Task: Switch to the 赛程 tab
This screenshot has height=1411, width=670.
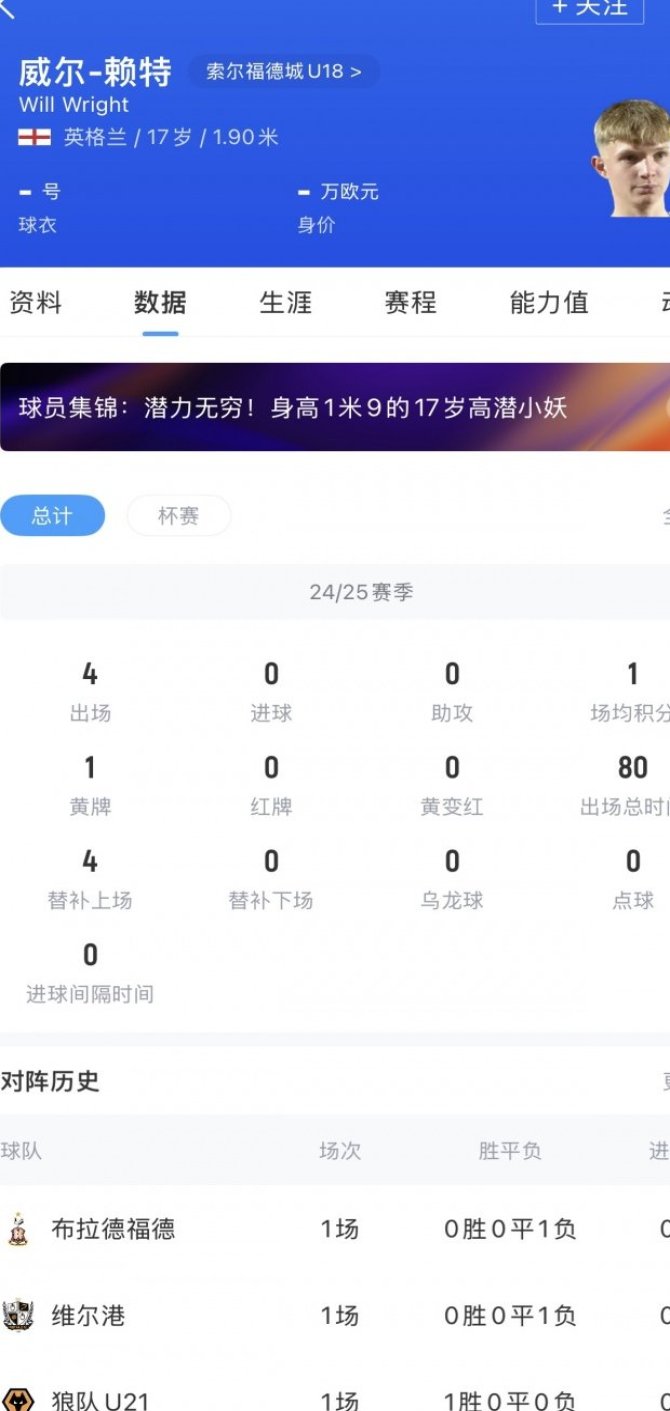Action: pyautogui.click(x=411, y=302)
